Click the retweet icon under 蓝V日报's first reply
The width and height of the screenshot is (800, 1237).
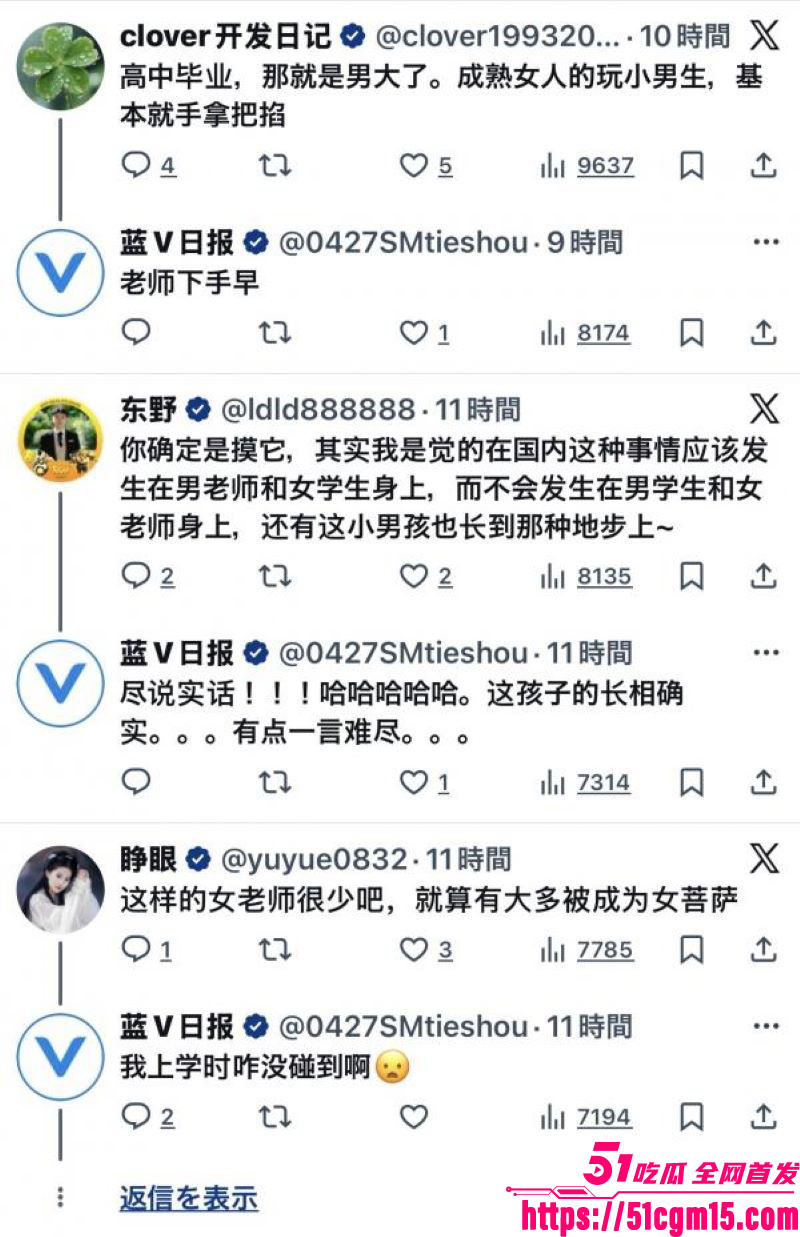[276, 333]
